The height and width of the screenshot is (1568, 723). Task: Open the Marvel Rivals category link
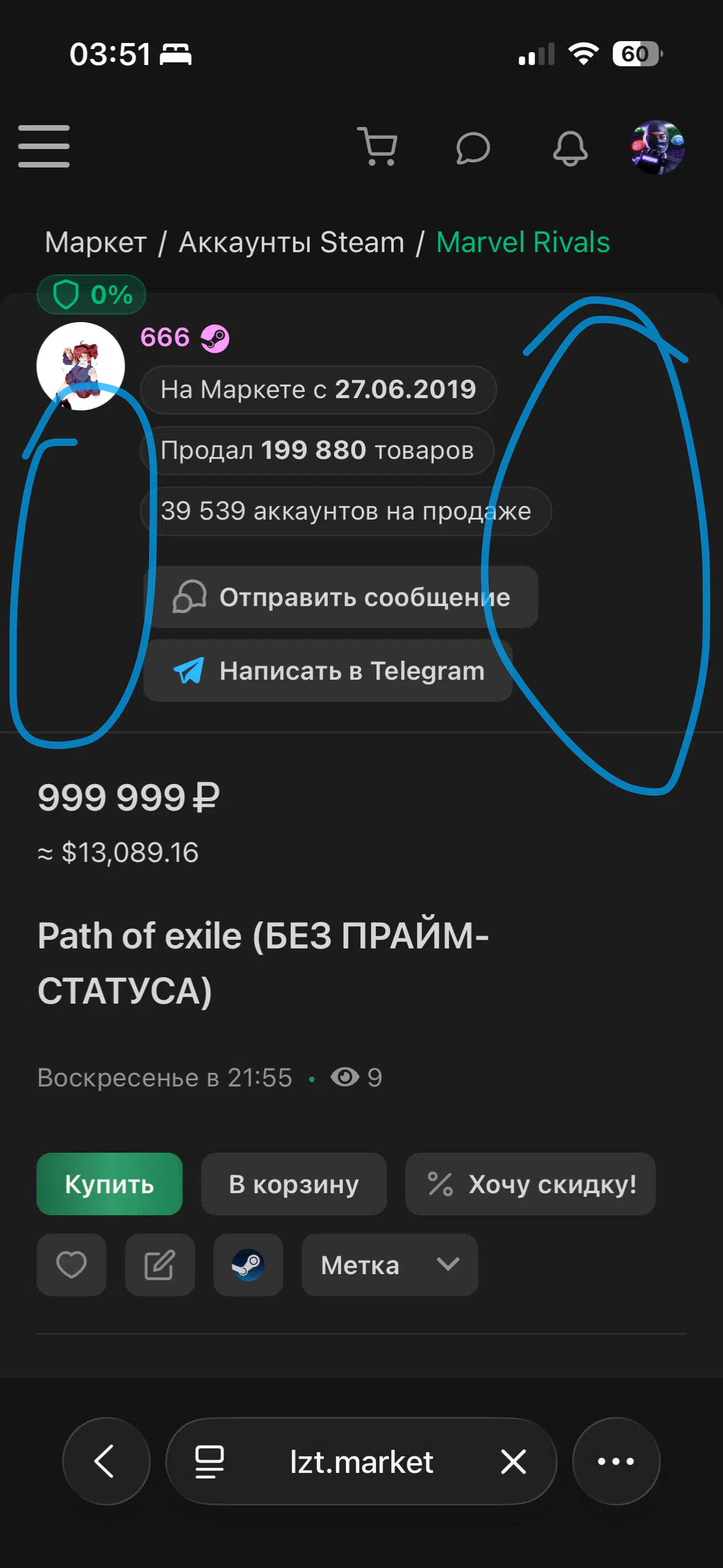coord(523,242)
